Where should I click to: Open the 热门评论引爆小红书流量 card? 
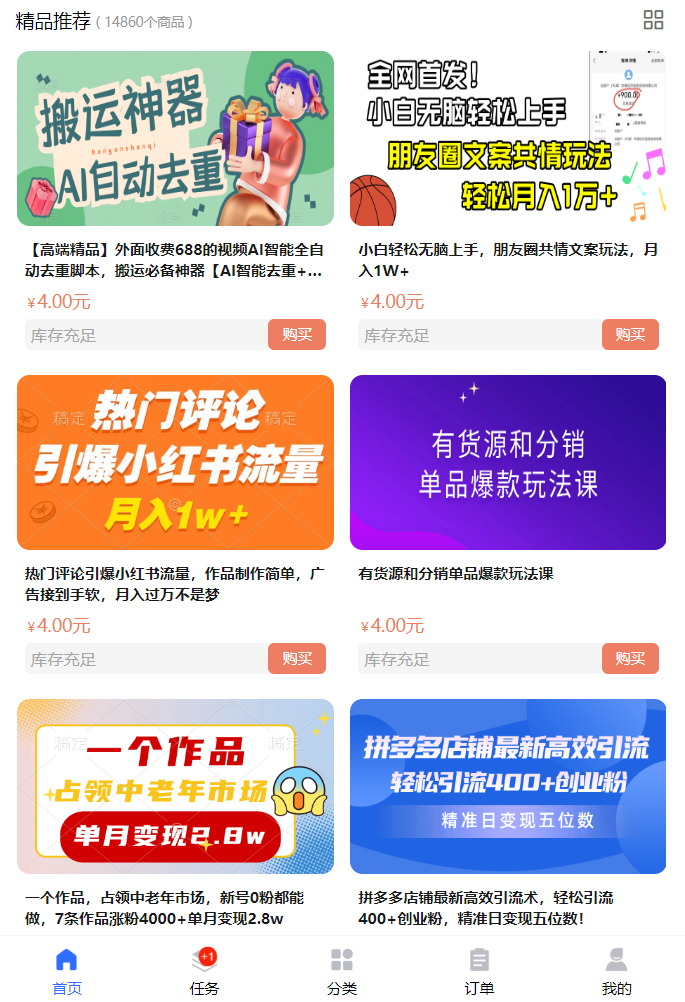175,462
